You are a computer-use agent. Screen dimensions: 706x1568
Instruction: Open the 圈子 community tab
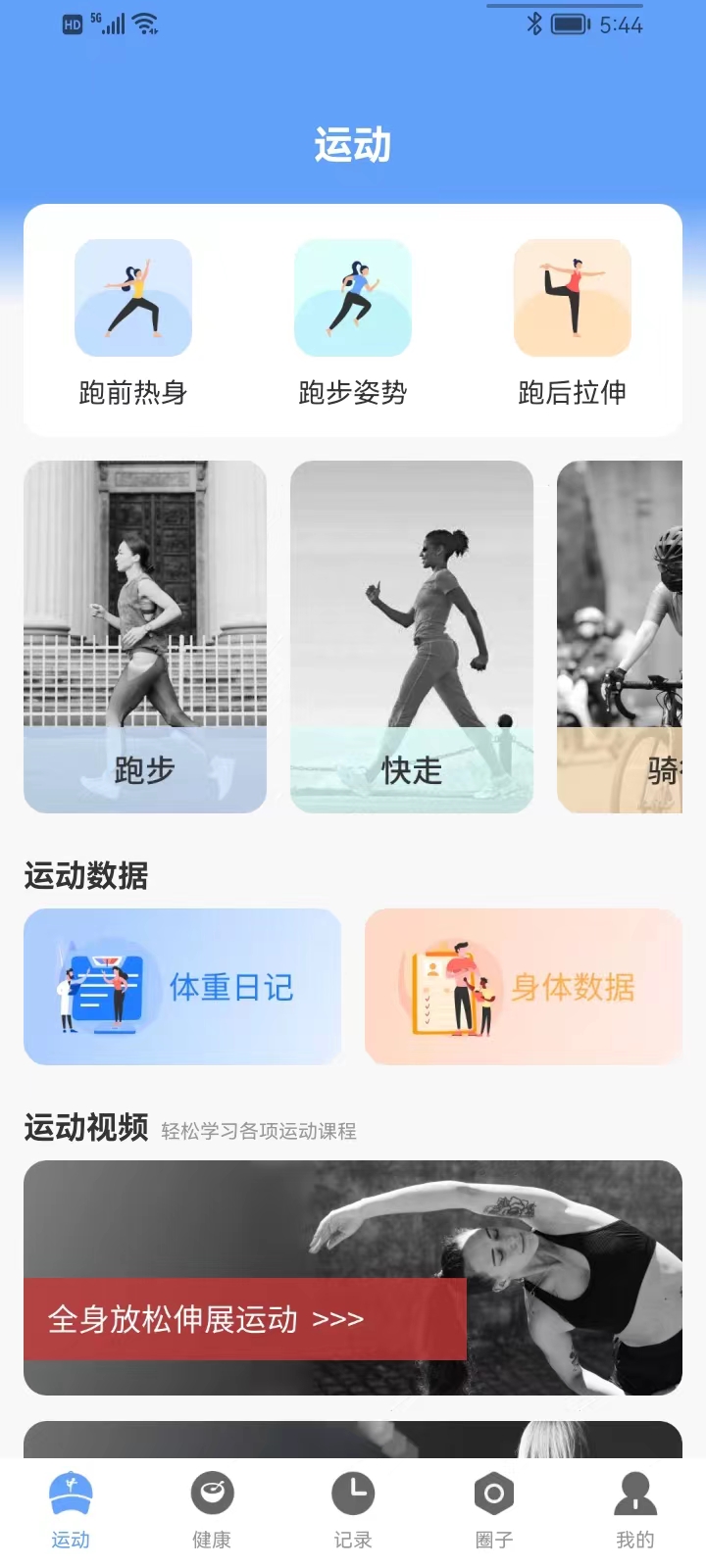pyautogui.click(x=494, y=1510)
